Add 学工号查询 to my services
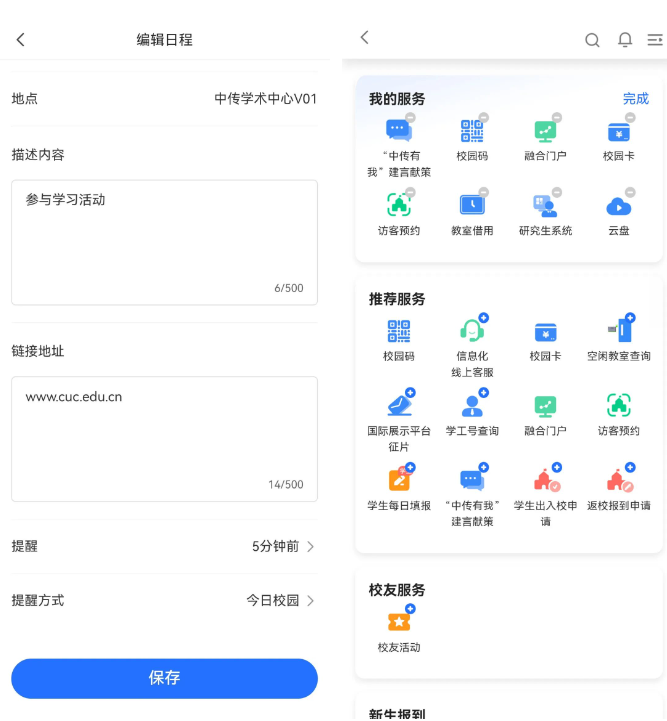 pos(484,393)
